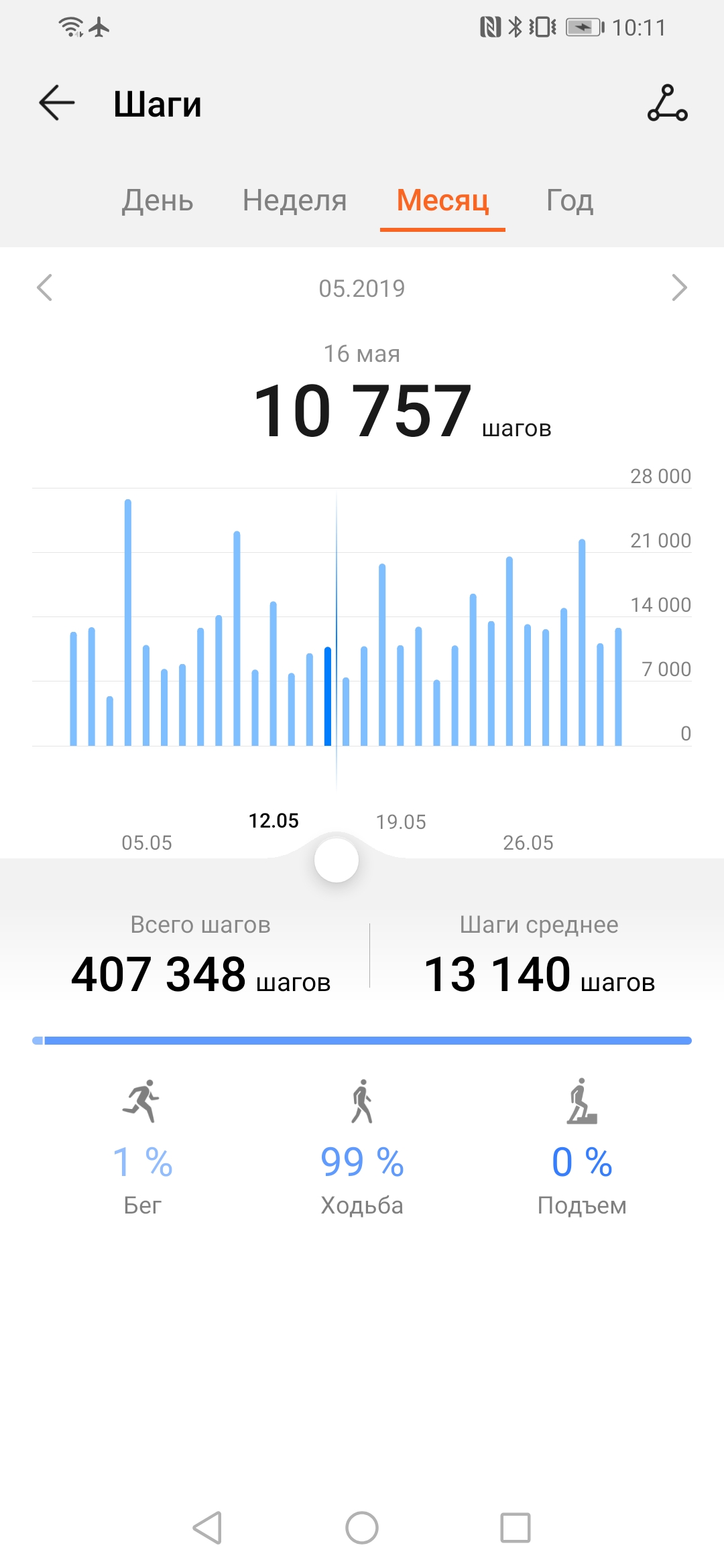Open the День view
Screen dimensions: 724x1568
point(158,201)
